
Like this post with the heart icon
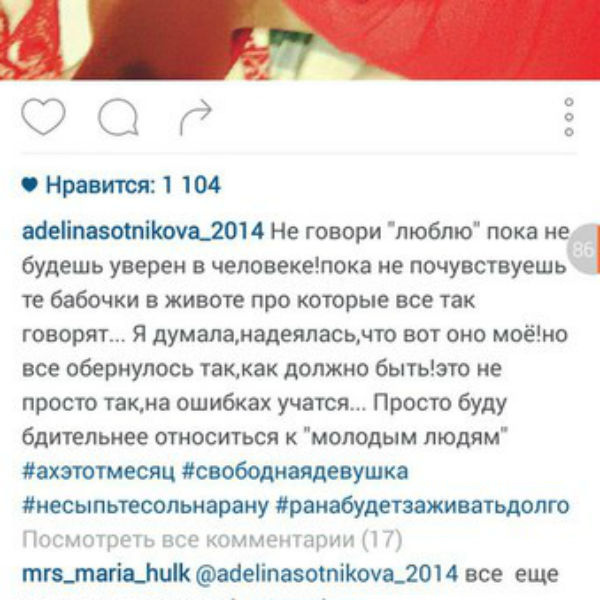click(x=43, y=119)
